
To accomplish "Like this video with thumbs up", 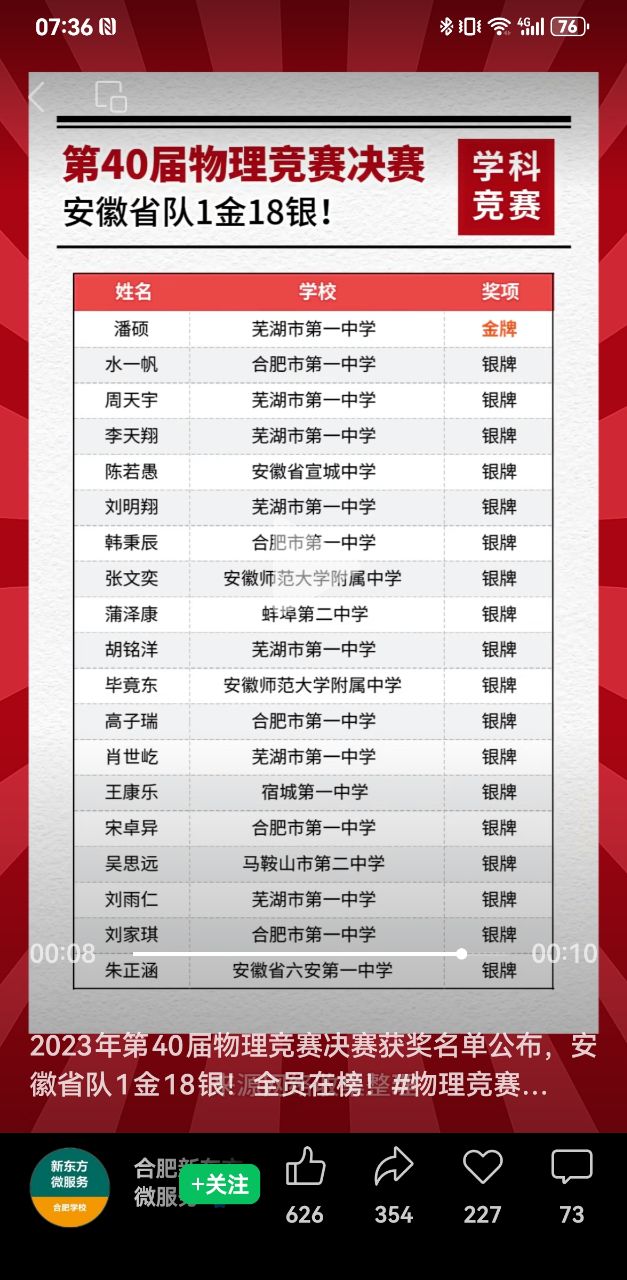I will click(305, 1169).
